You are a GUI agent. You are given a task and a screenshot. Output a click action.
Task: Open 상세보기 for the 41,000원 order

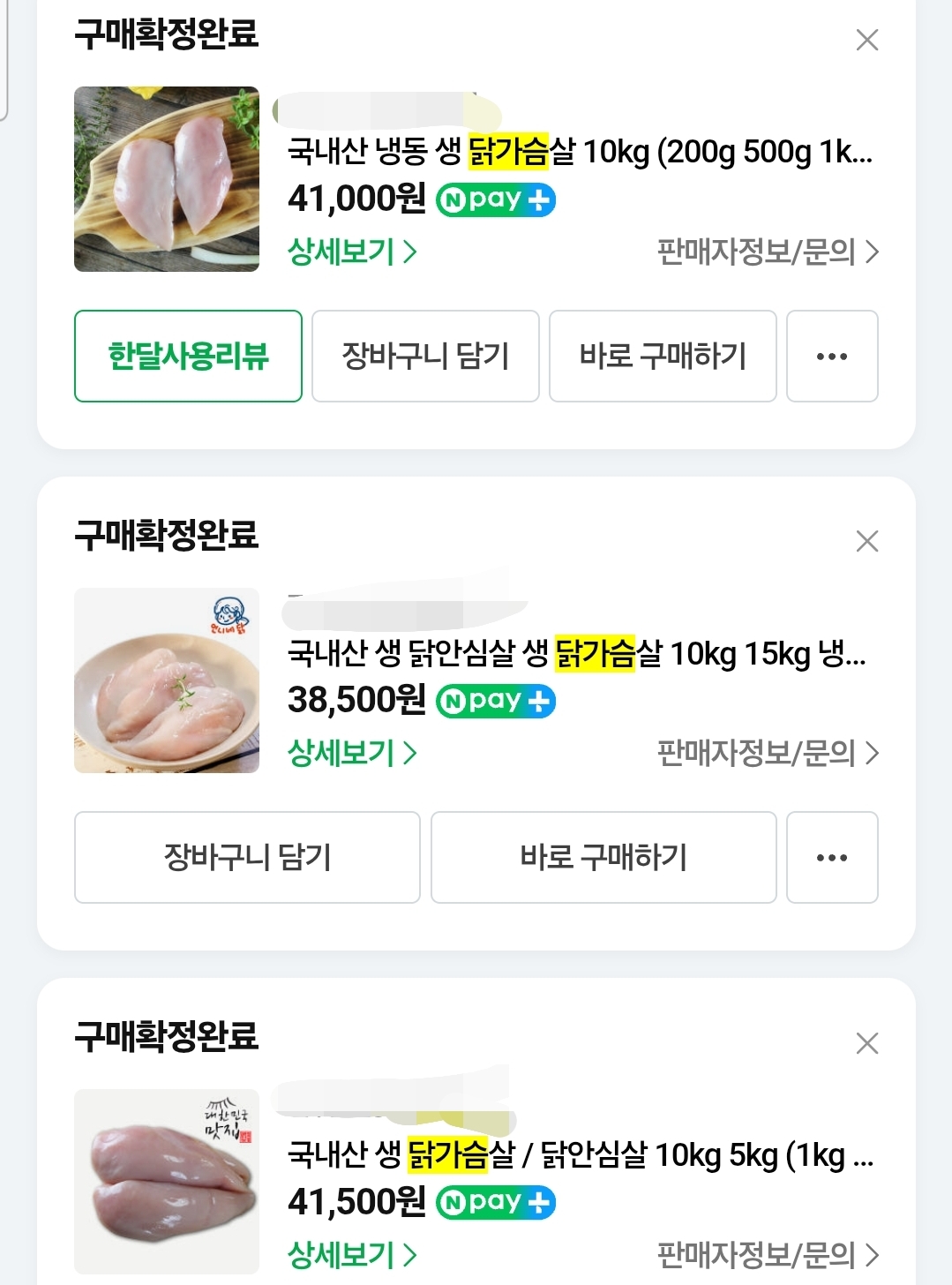pos(351,252)
